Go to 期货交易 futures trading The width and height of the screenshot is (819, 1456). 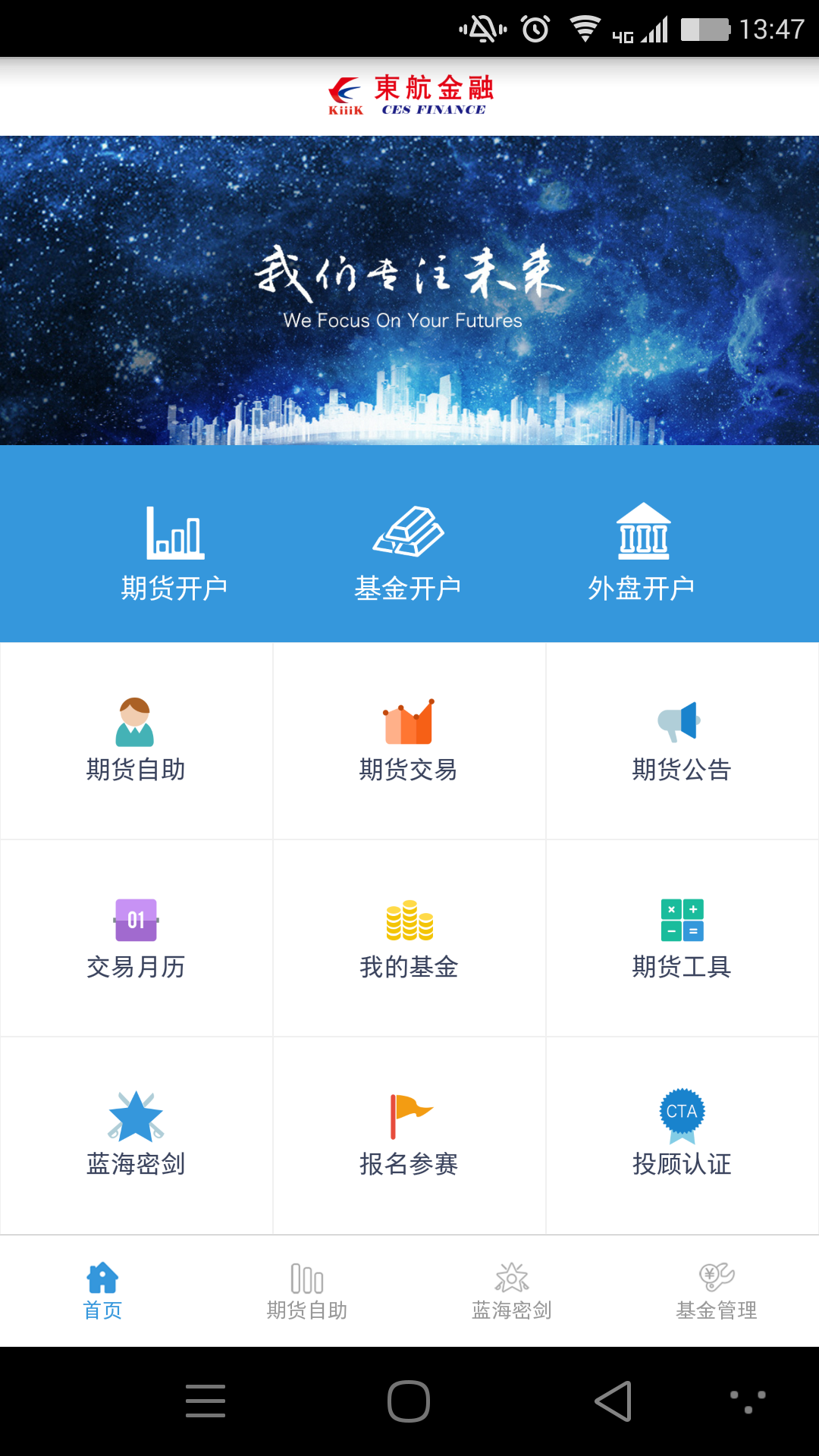tap(409, 741)
